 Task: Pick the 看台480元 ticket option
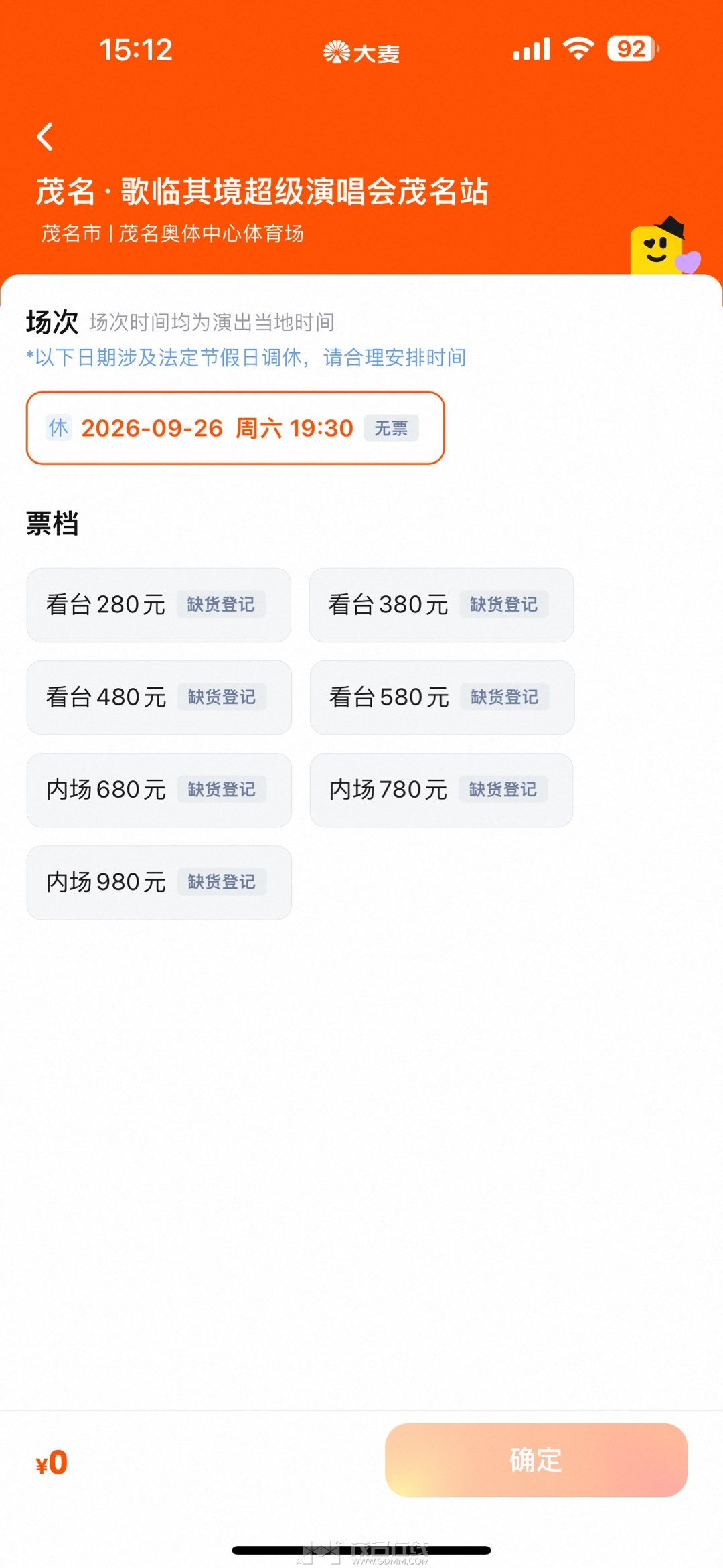[159, 697]
